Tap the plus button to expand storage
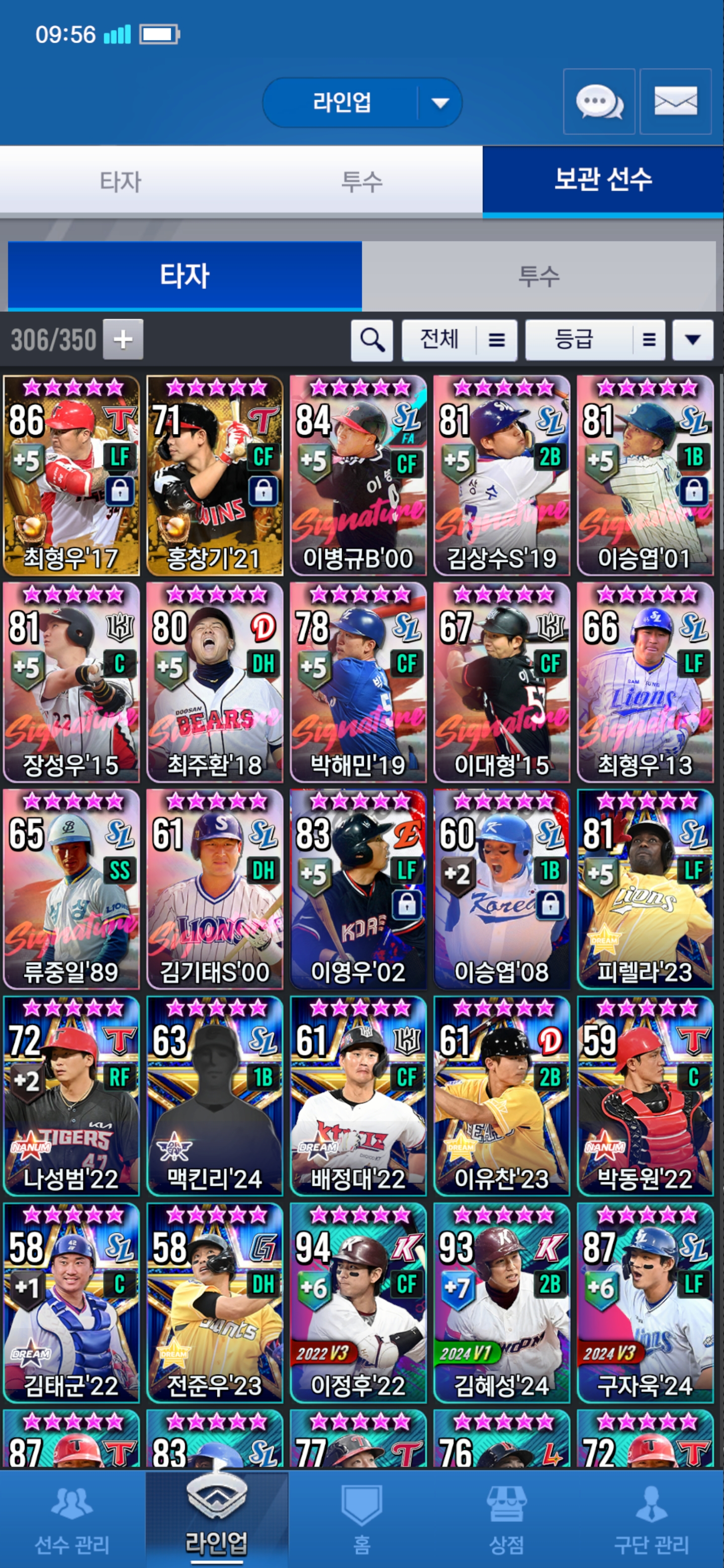724x1568 pixels. click(x=123, y=340)
